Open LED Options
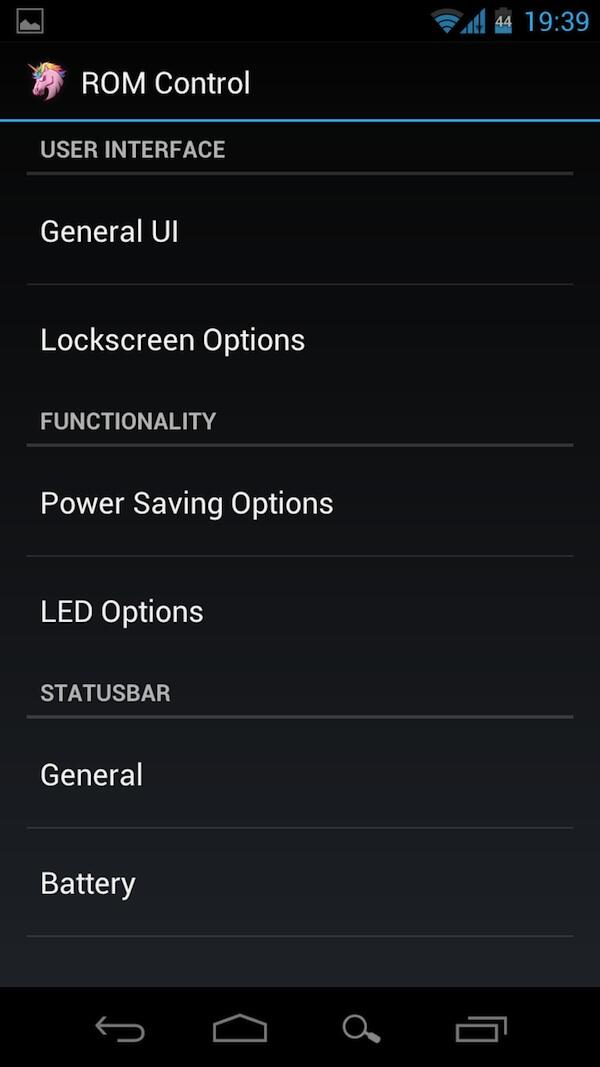 [300, 611]
